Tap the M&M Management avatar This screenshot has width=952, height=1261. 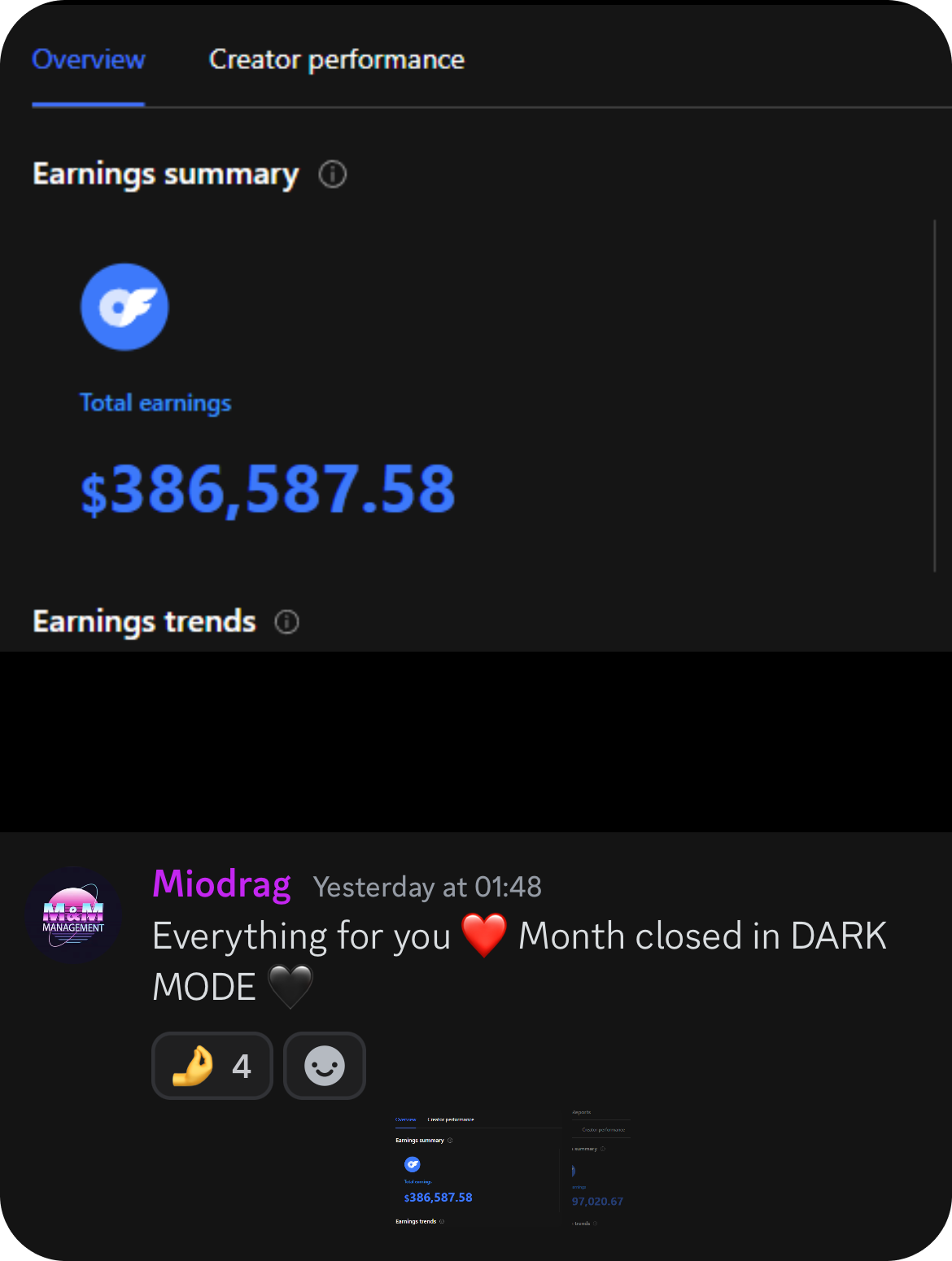pos(73,915)
